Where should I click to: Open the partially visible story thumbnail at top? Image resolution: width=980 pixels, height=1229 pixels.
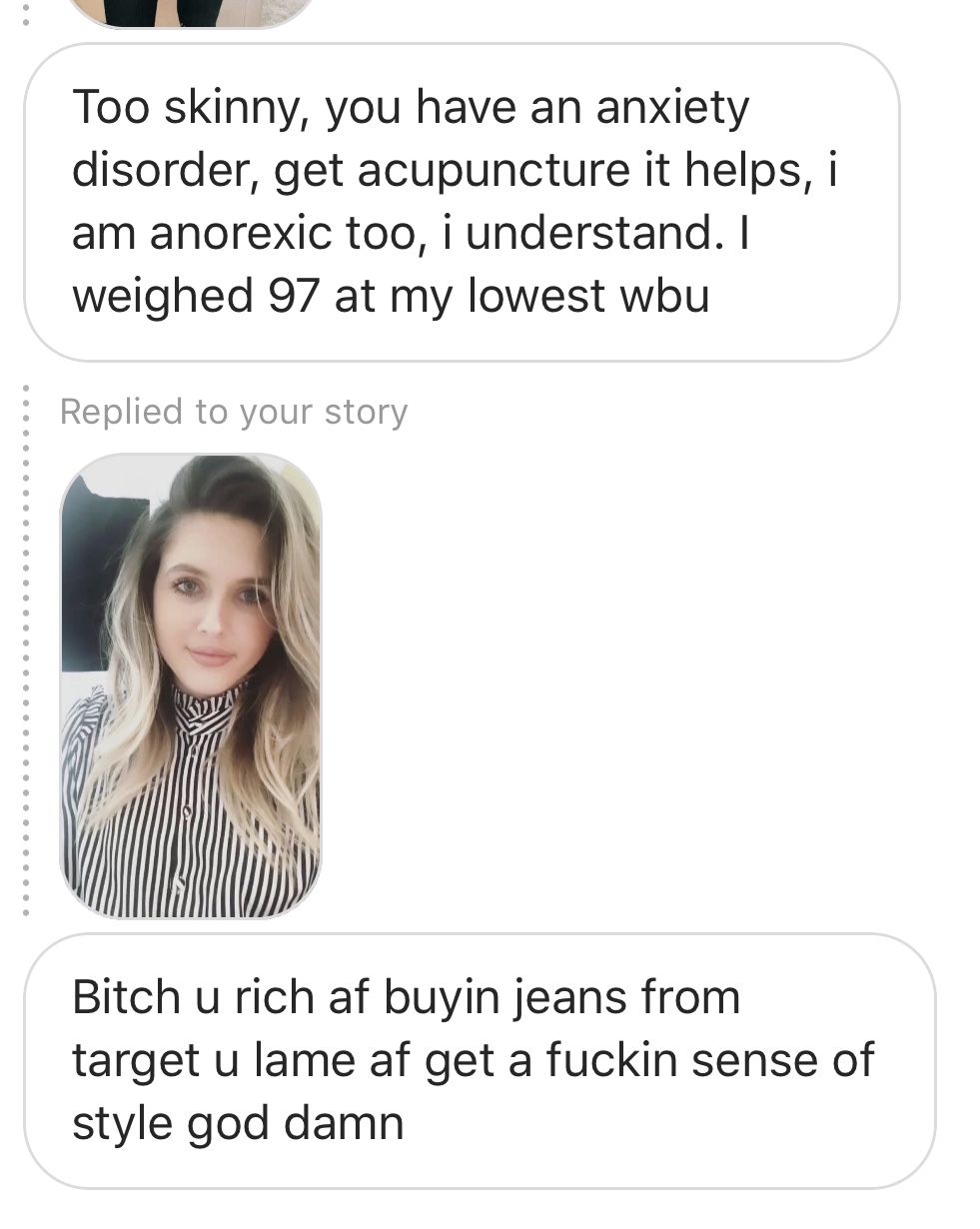[190, 12]
